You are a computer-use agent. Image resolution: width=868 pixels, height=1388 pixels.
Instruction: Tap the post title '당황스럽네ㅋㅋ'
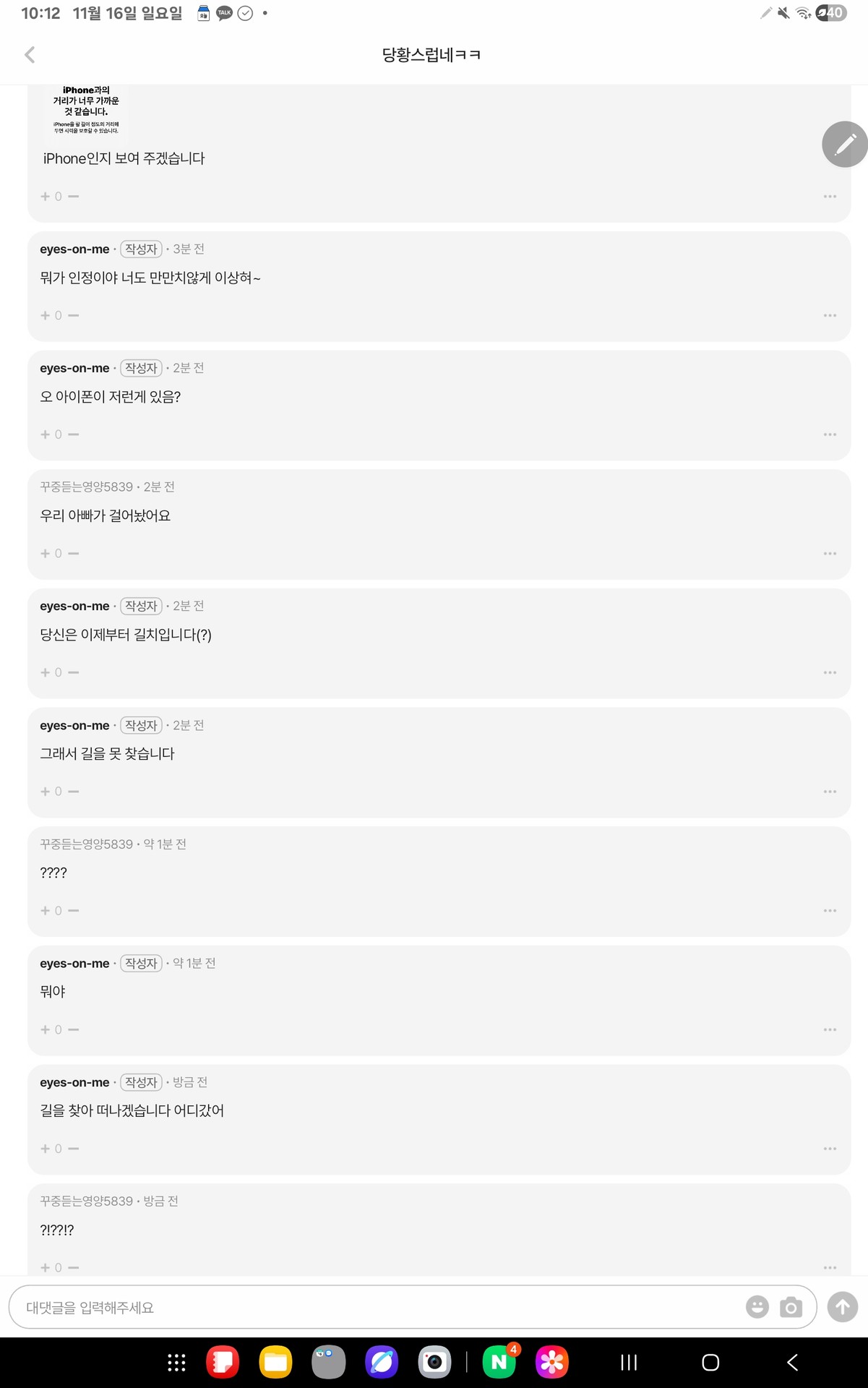point(431,54)
